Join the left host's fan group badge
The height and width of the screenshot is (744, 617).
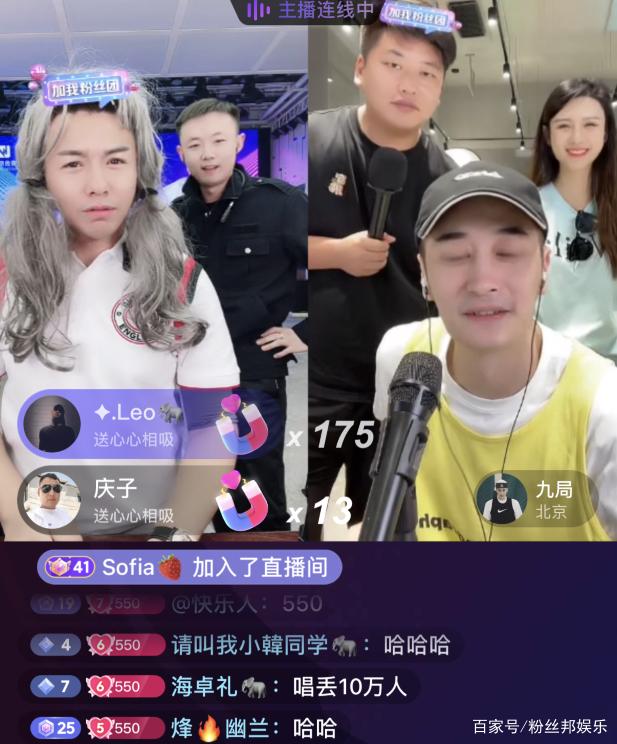(x=89, y=86)
